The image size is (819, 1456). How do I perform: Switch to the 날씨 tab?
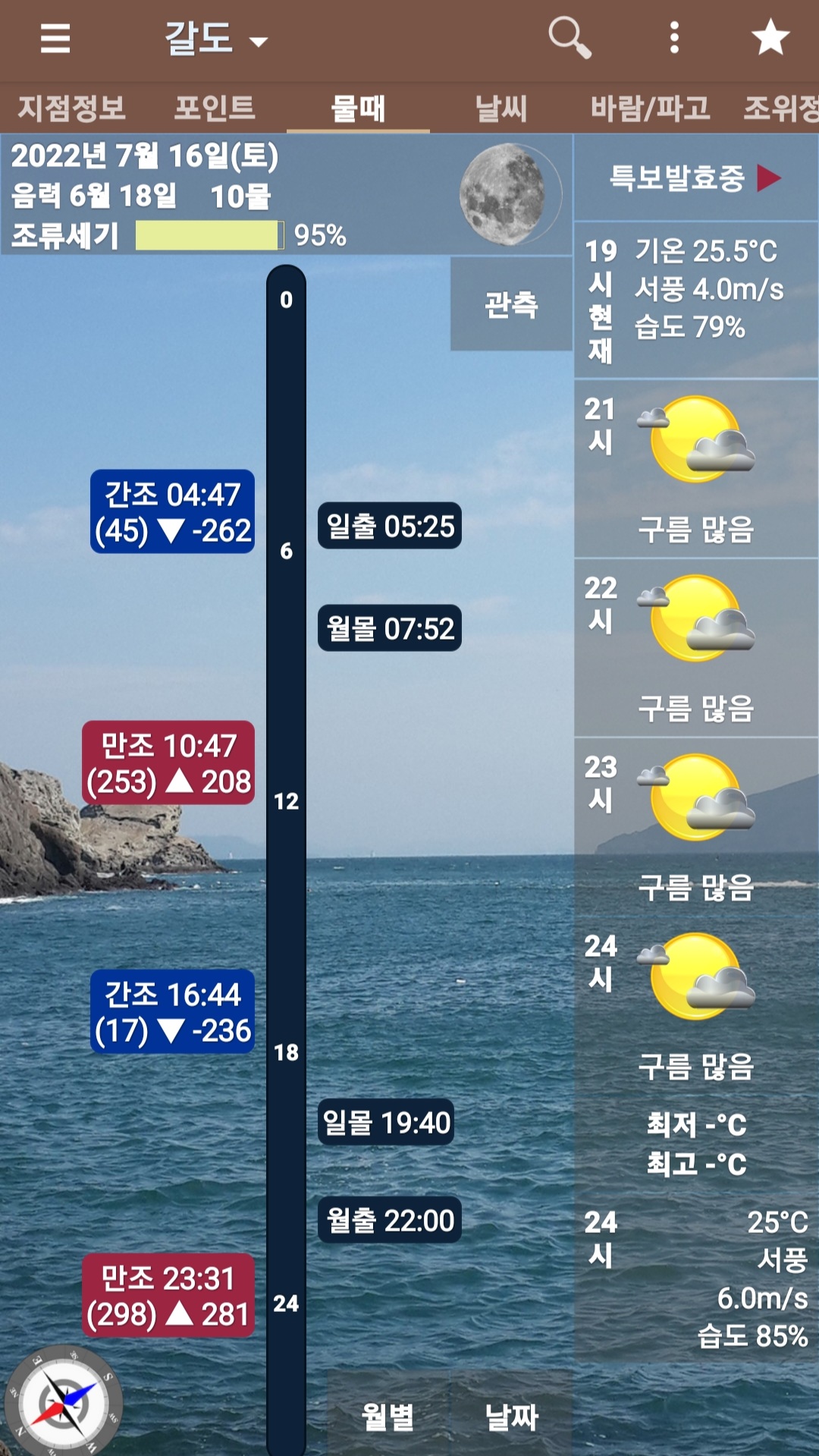point(500,108)
